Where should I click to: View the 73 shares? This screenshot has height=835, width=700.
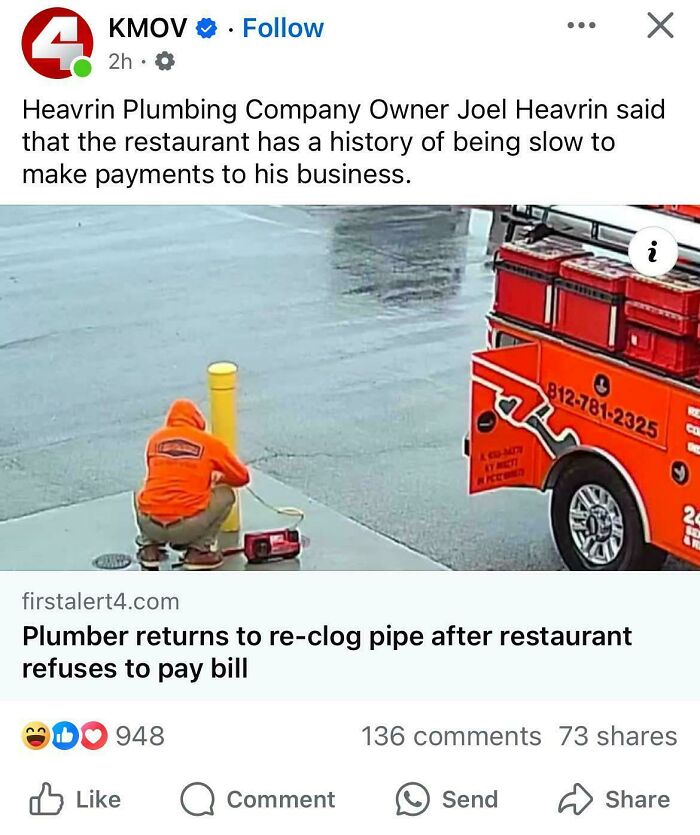pos(617,737)
